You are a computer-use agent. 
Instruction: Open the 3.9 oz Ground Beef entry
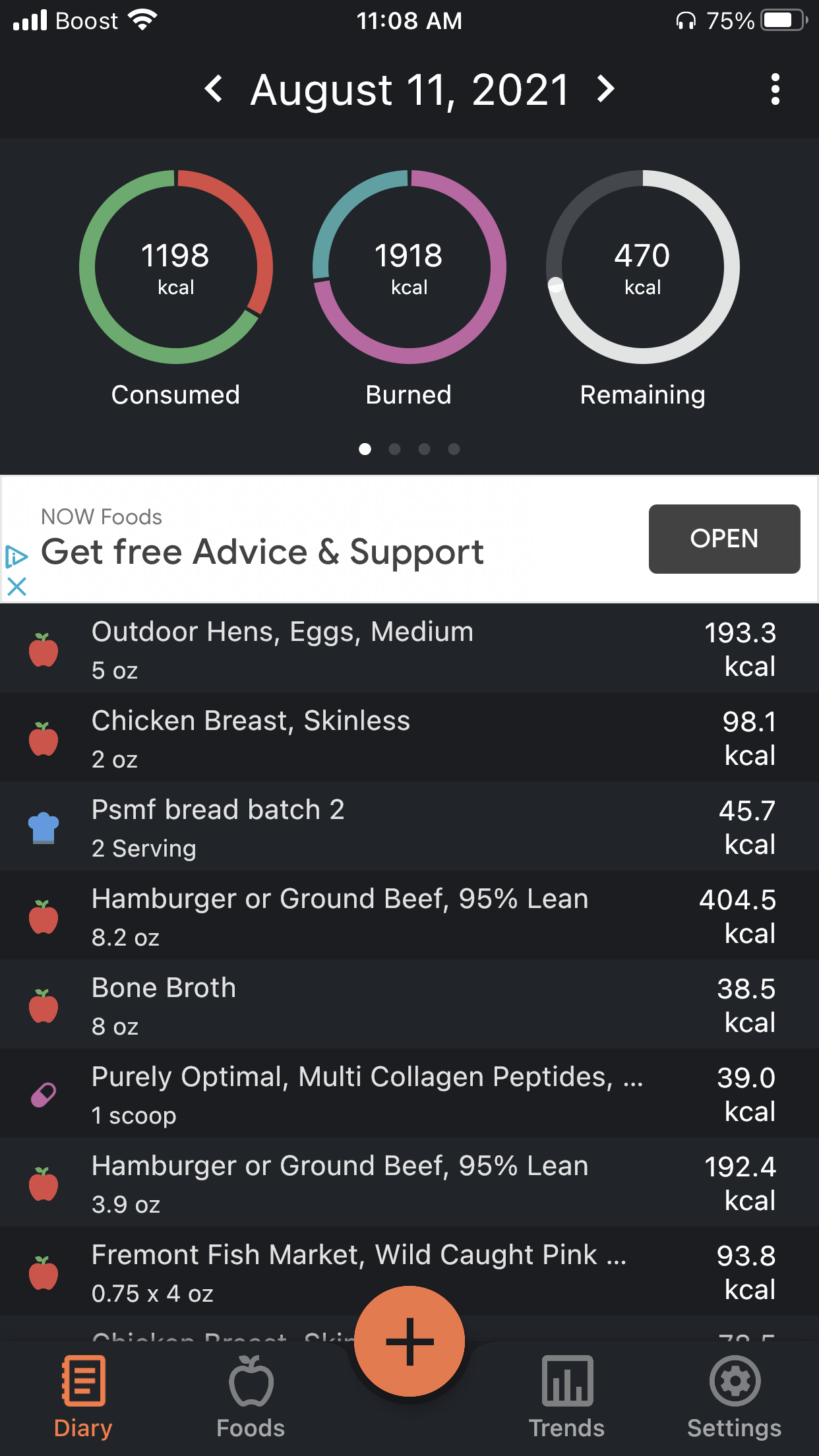click(409, 1182)
